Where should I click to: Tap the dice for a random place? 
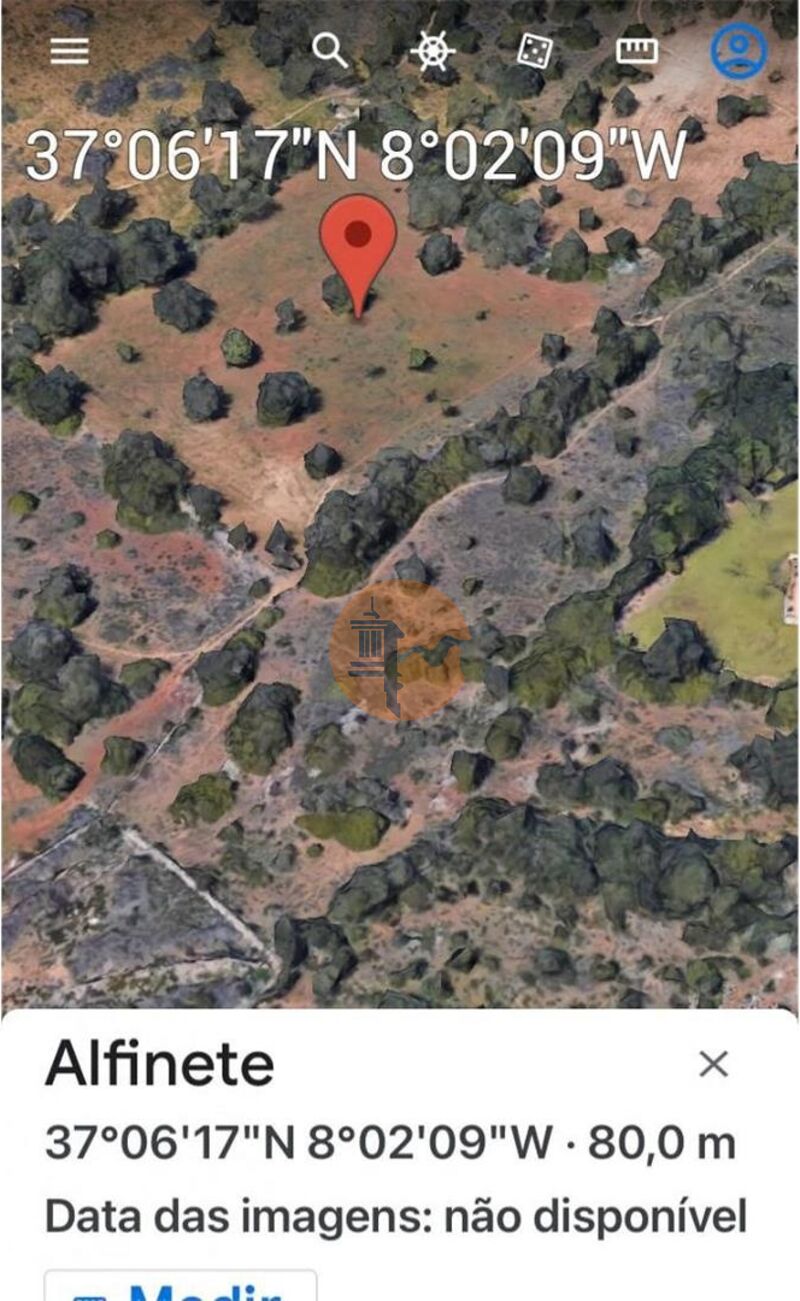point(535,50)
